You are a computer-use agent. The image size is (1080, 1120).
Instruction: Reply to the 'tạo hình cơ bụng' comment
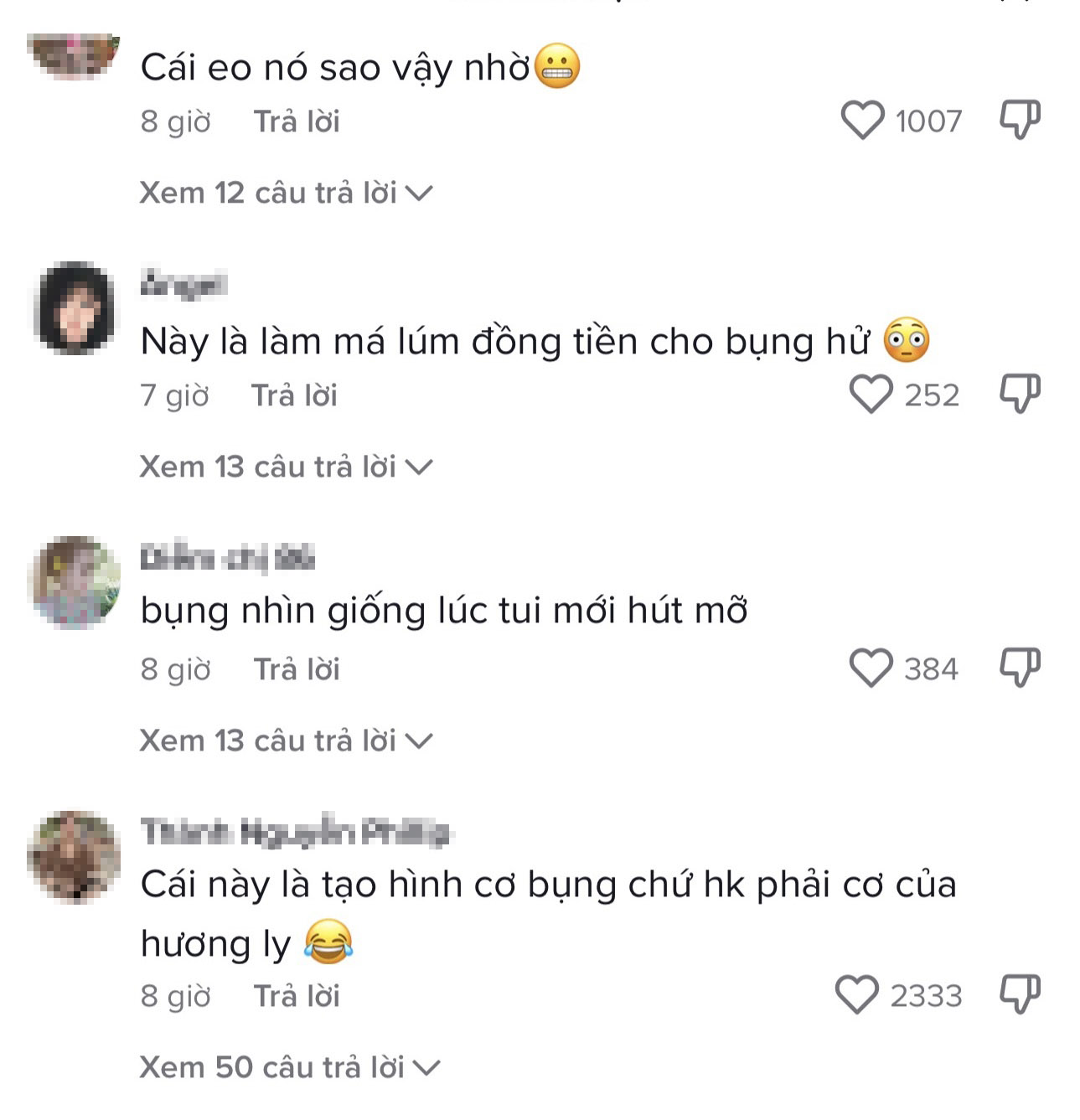297,996
